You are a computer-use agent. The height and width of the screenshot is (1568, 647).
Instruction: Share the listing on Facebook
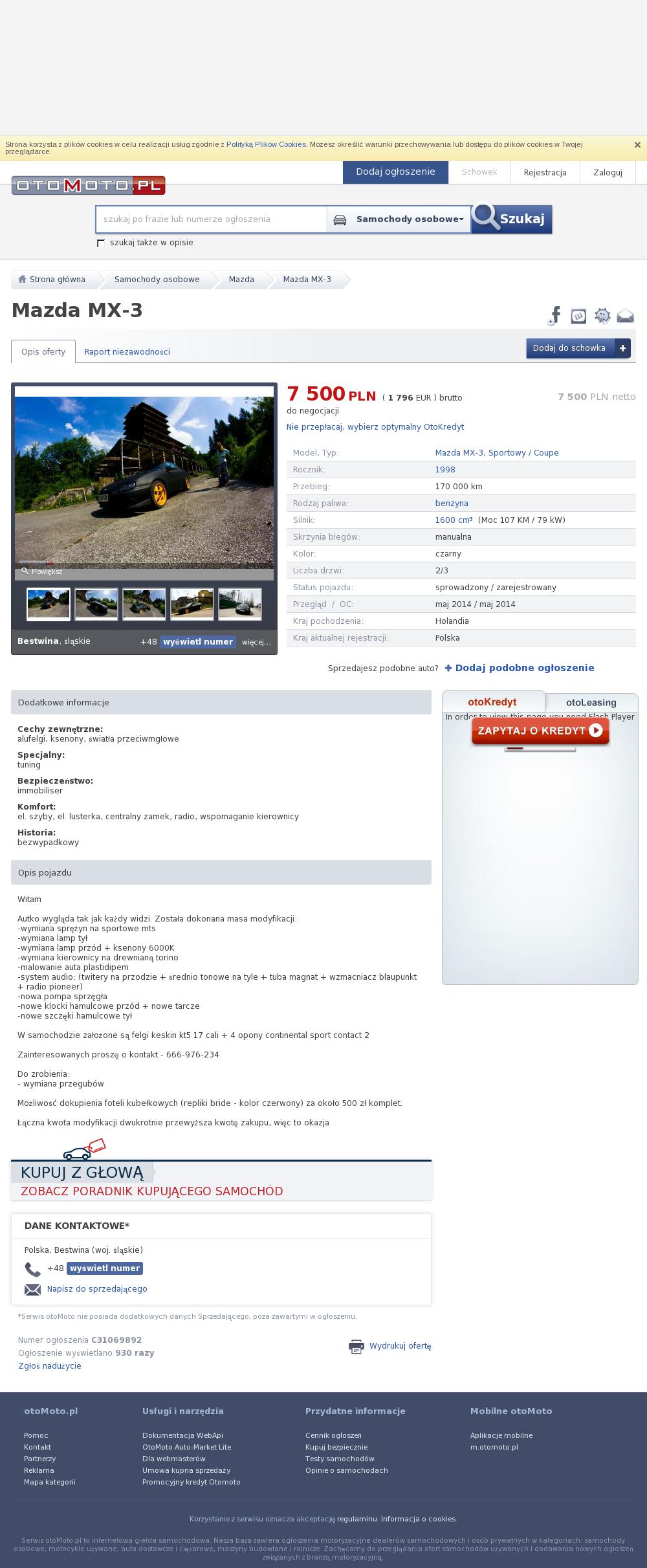click(554, 316)
